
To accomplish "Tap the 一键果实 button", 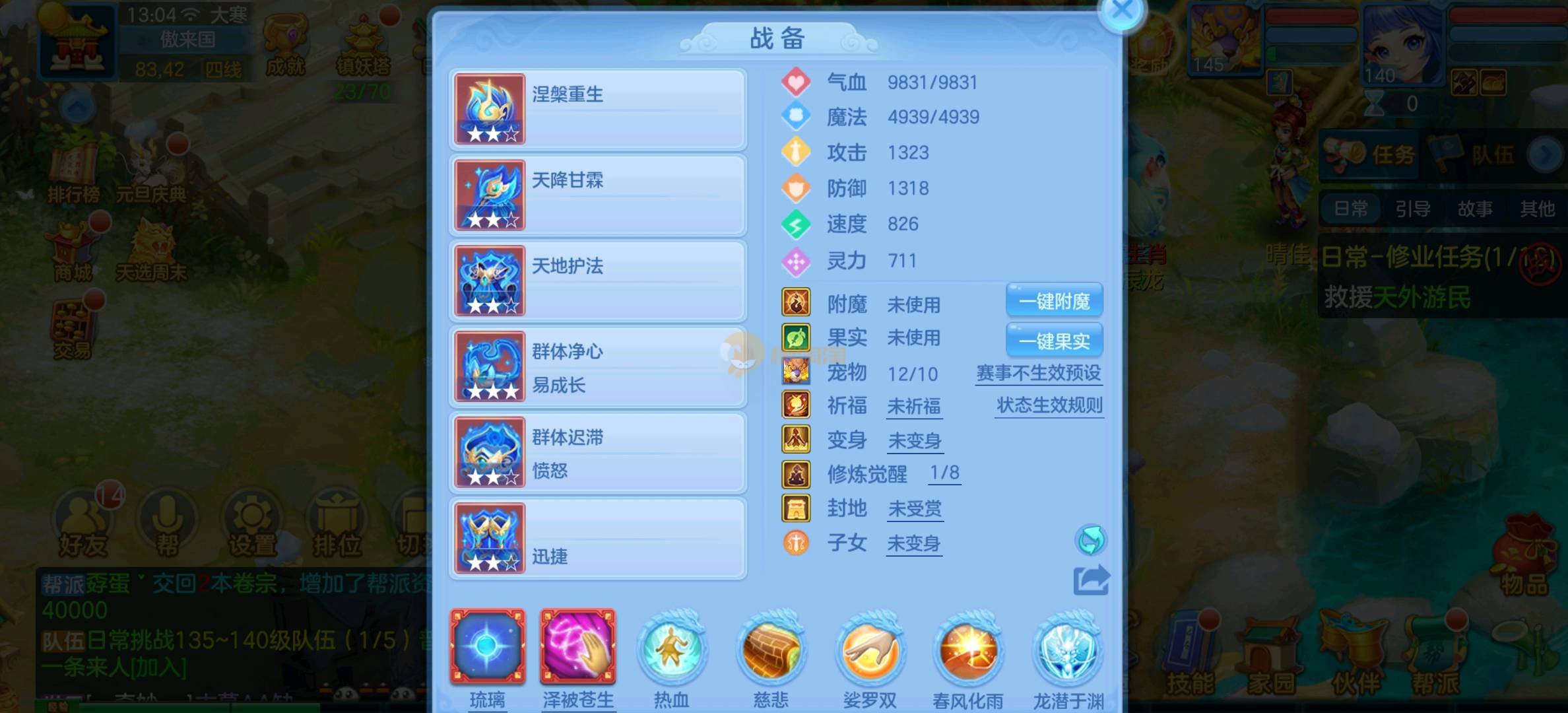I will pos(1054,341).
